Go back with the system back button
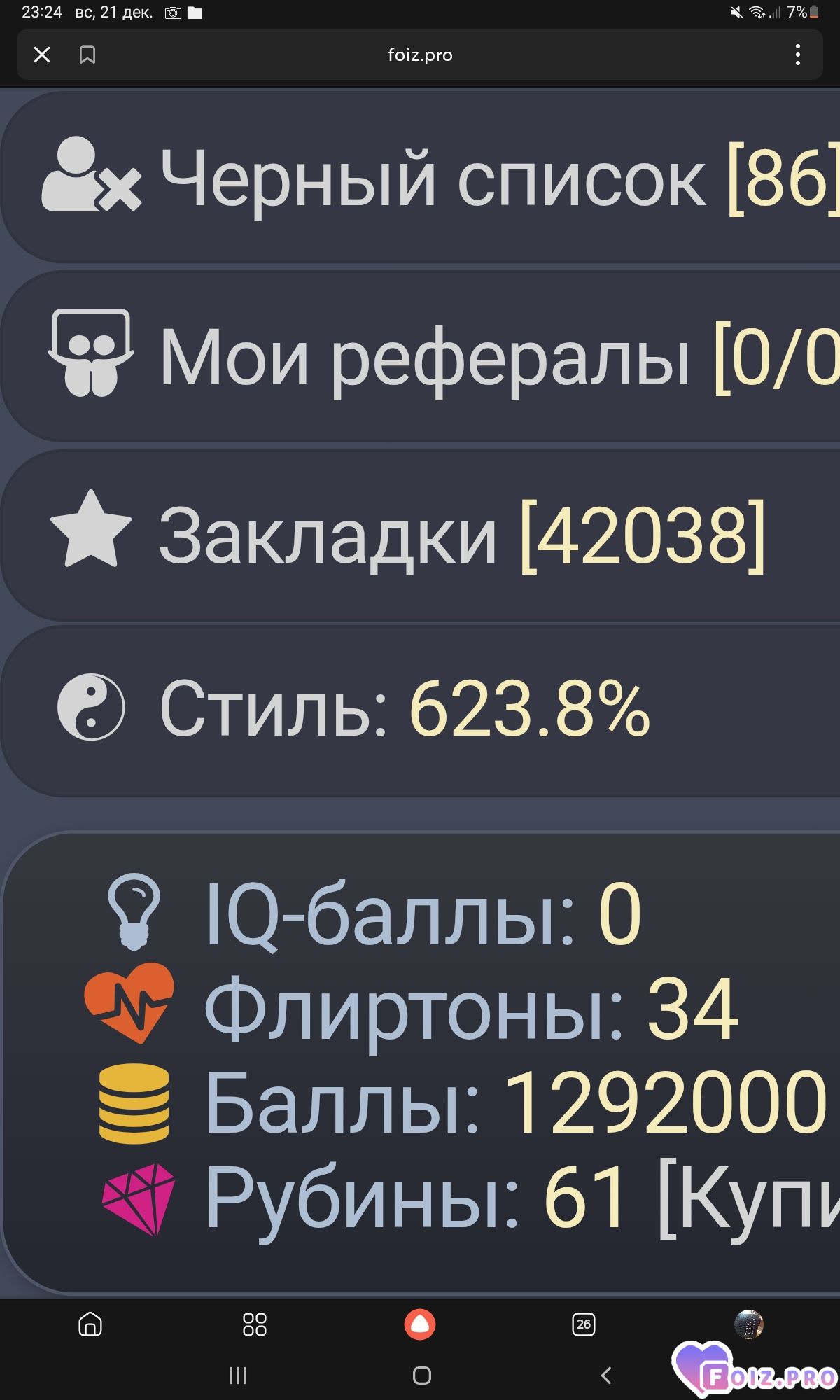Screen dimensions: 840x1400 tap(606, 1375)
